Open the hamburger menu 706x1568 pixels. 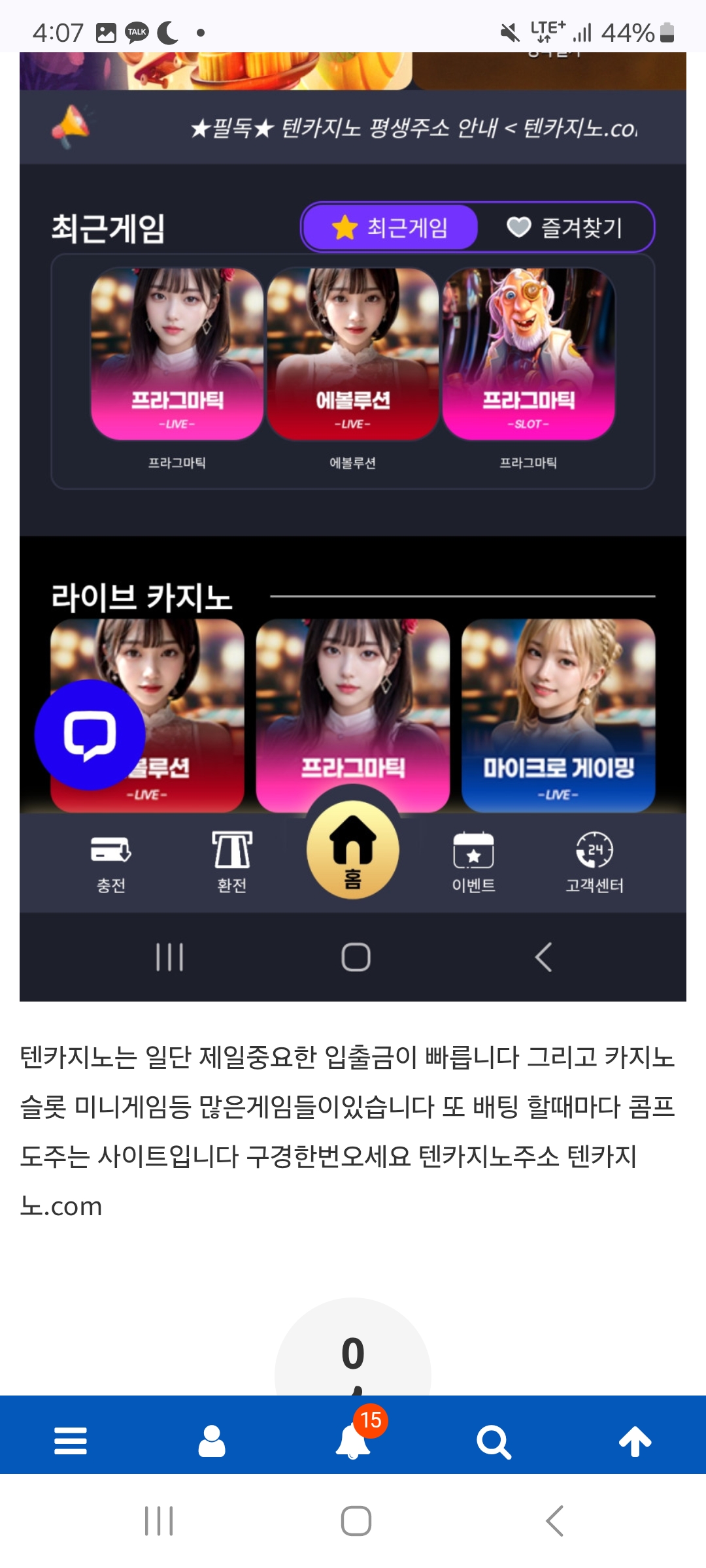[x=71, y=1441]
